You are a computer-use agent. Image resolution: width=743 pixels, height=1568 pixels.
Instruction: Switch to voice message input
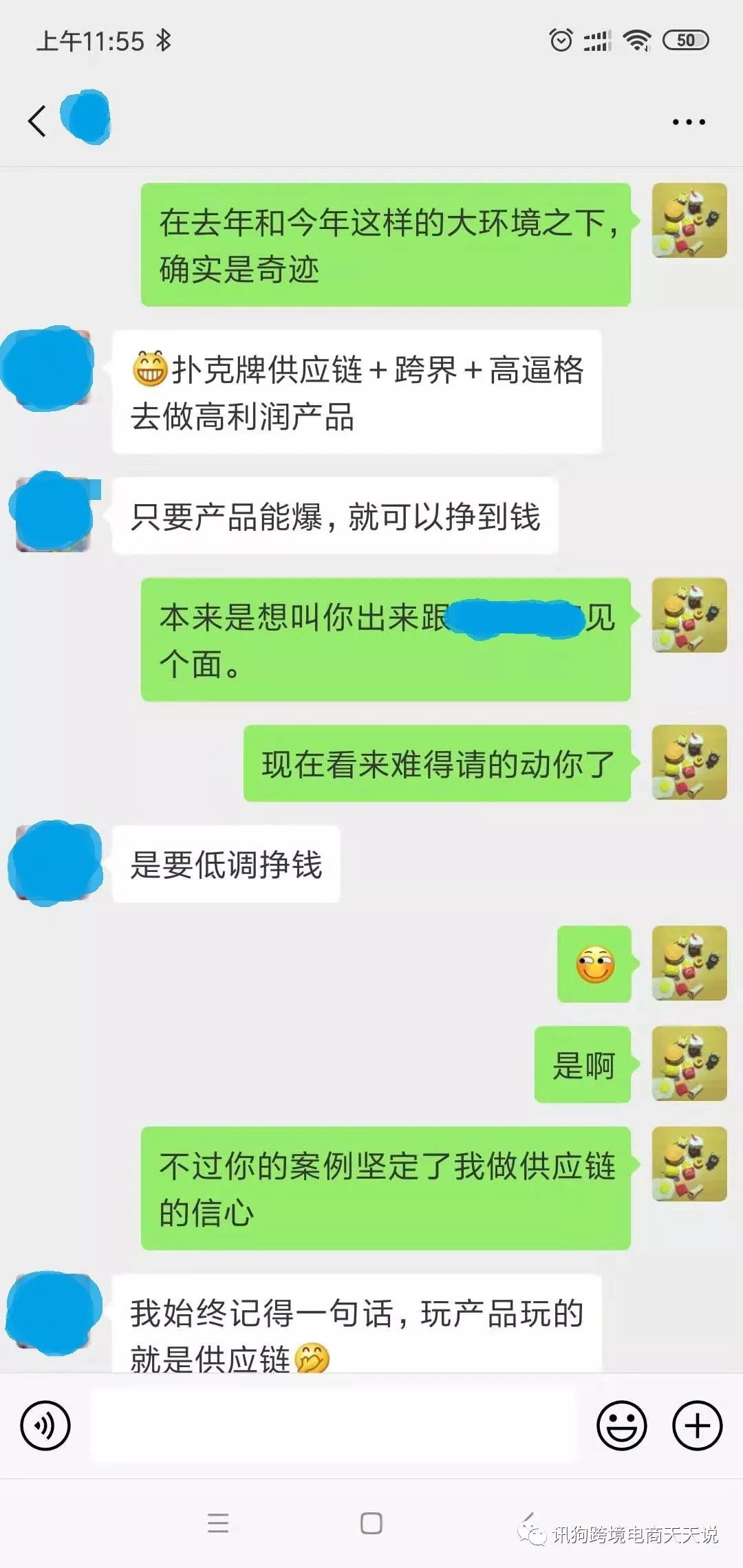[45, 1426]
